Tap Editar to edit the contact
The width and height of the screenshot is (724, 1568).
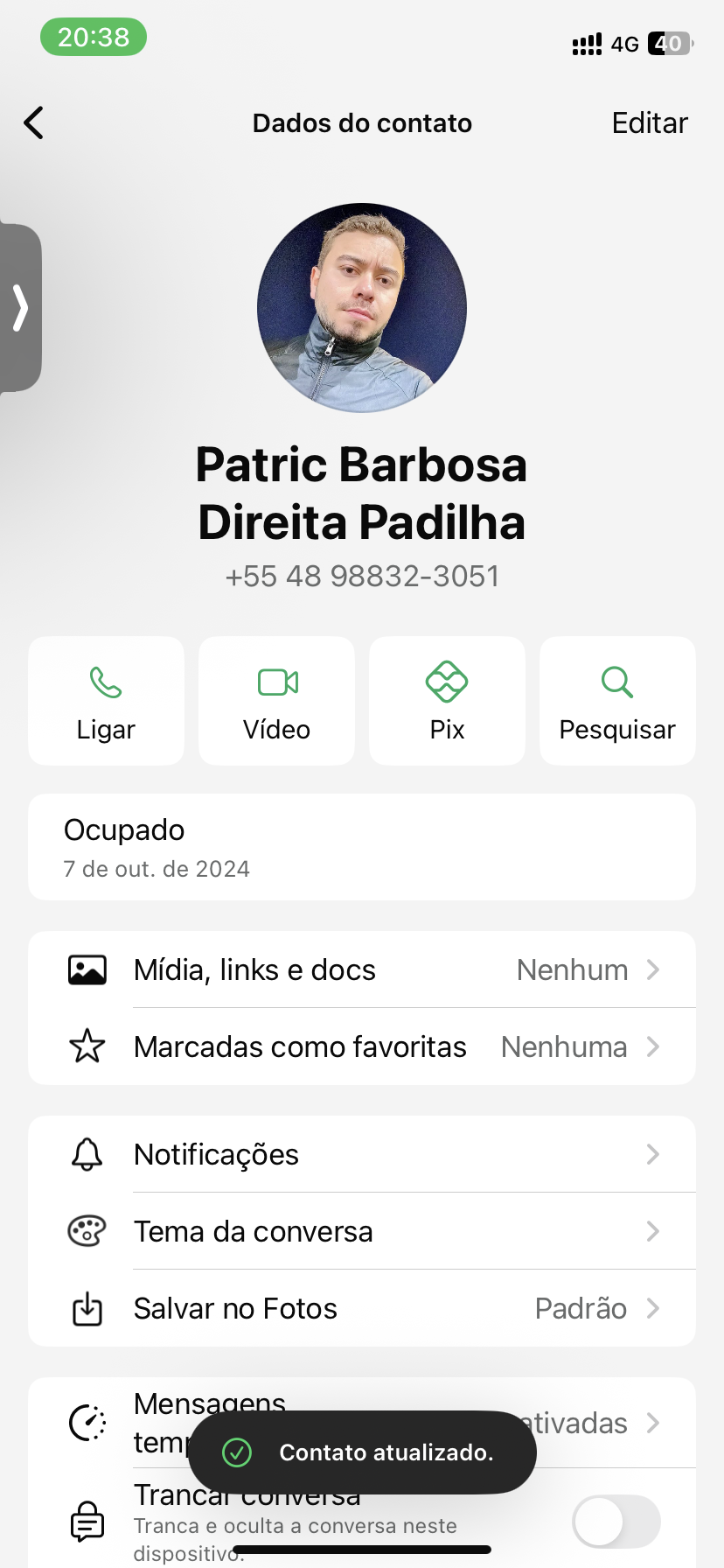(x=649, y=123)
